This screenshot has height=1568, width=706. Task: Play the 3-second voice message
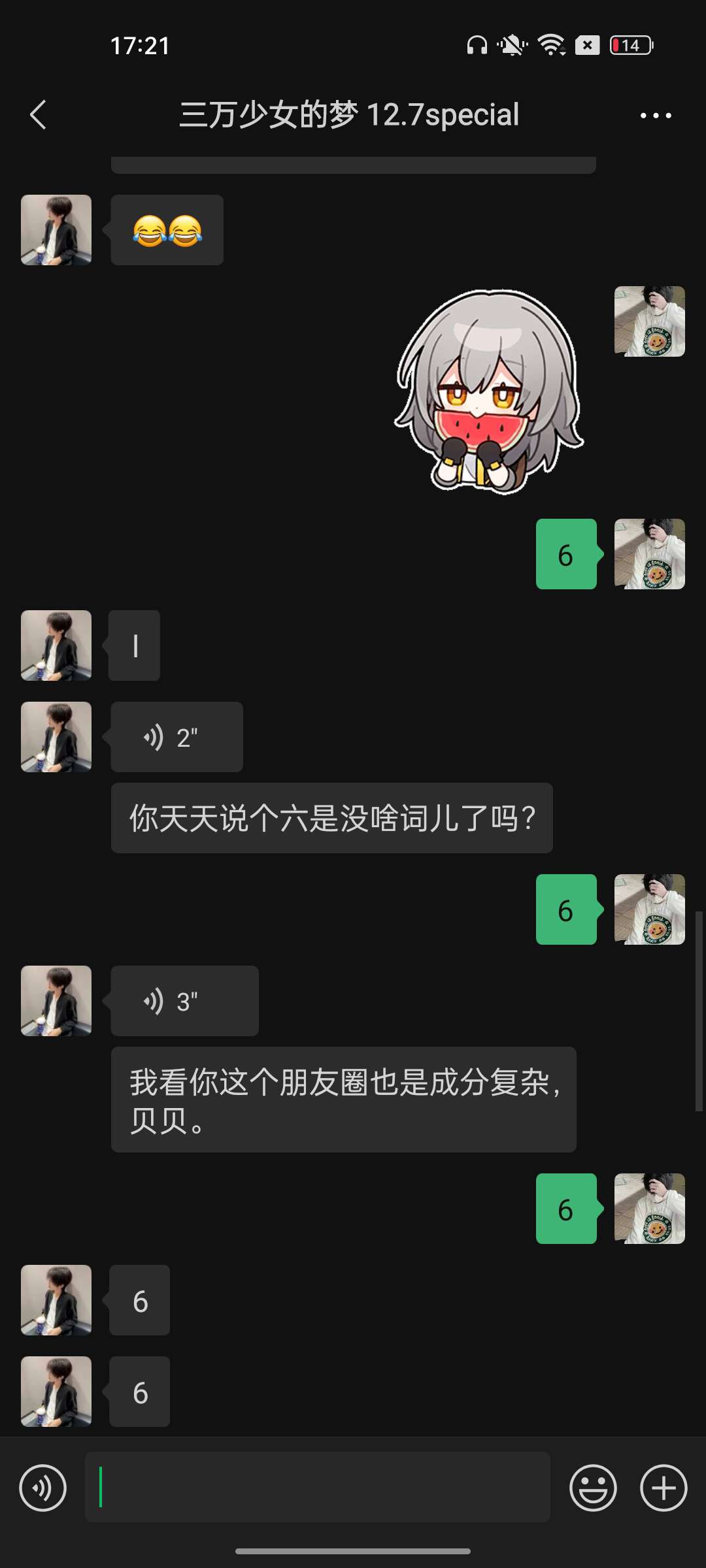[x=184, y=1001]
